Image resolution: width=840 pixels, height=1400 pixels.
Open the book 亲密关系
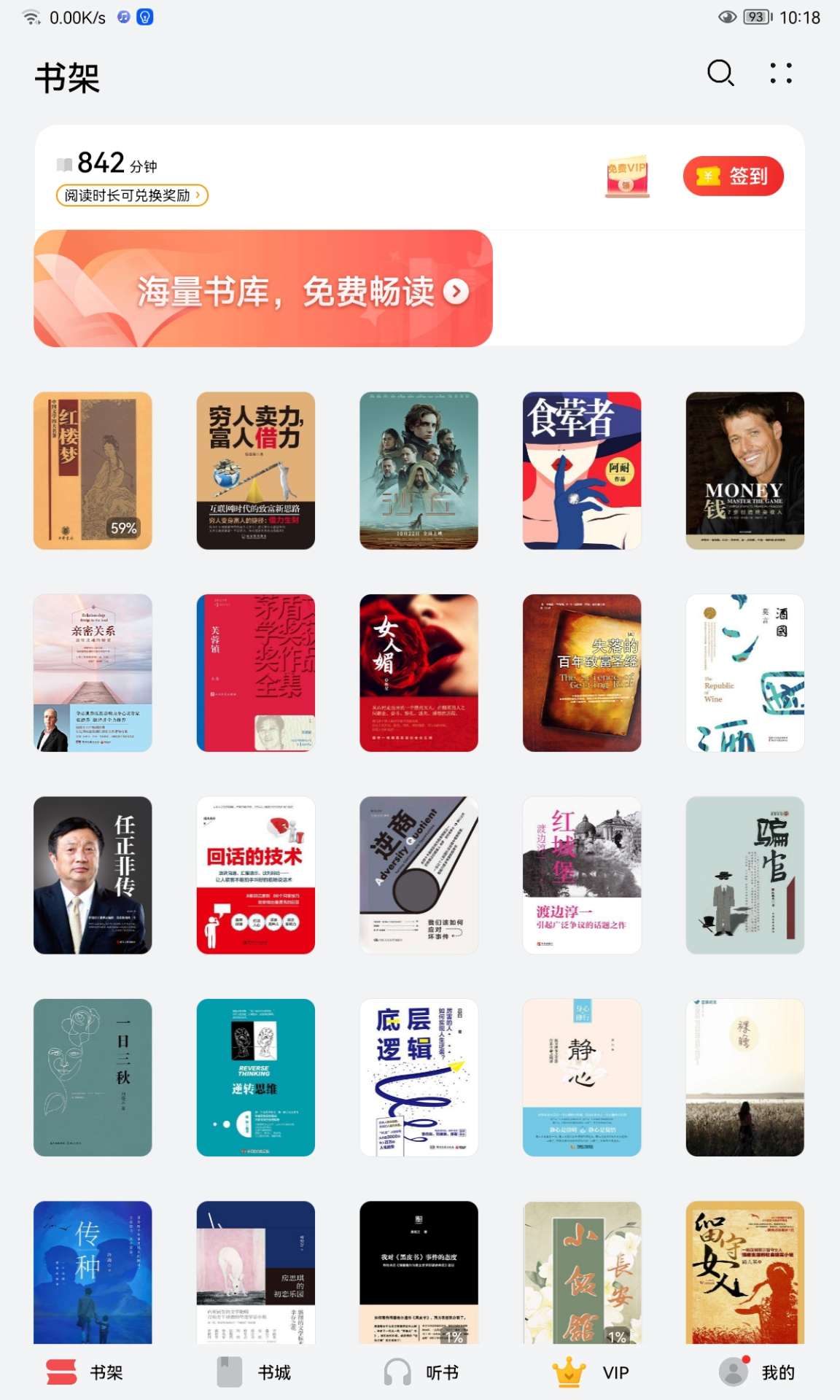(93, 672)
